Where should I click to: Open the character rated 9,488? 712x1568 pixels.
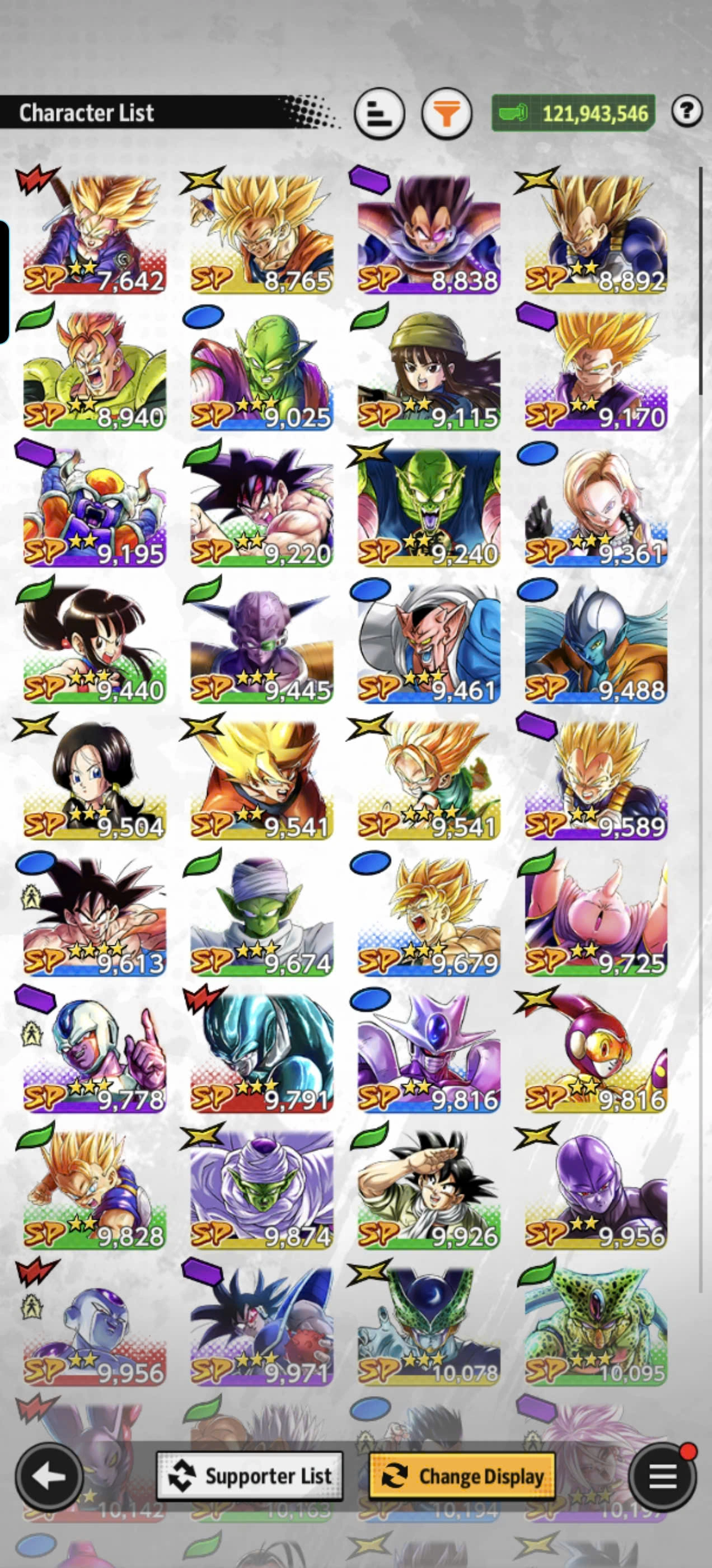tap(596, 643)
